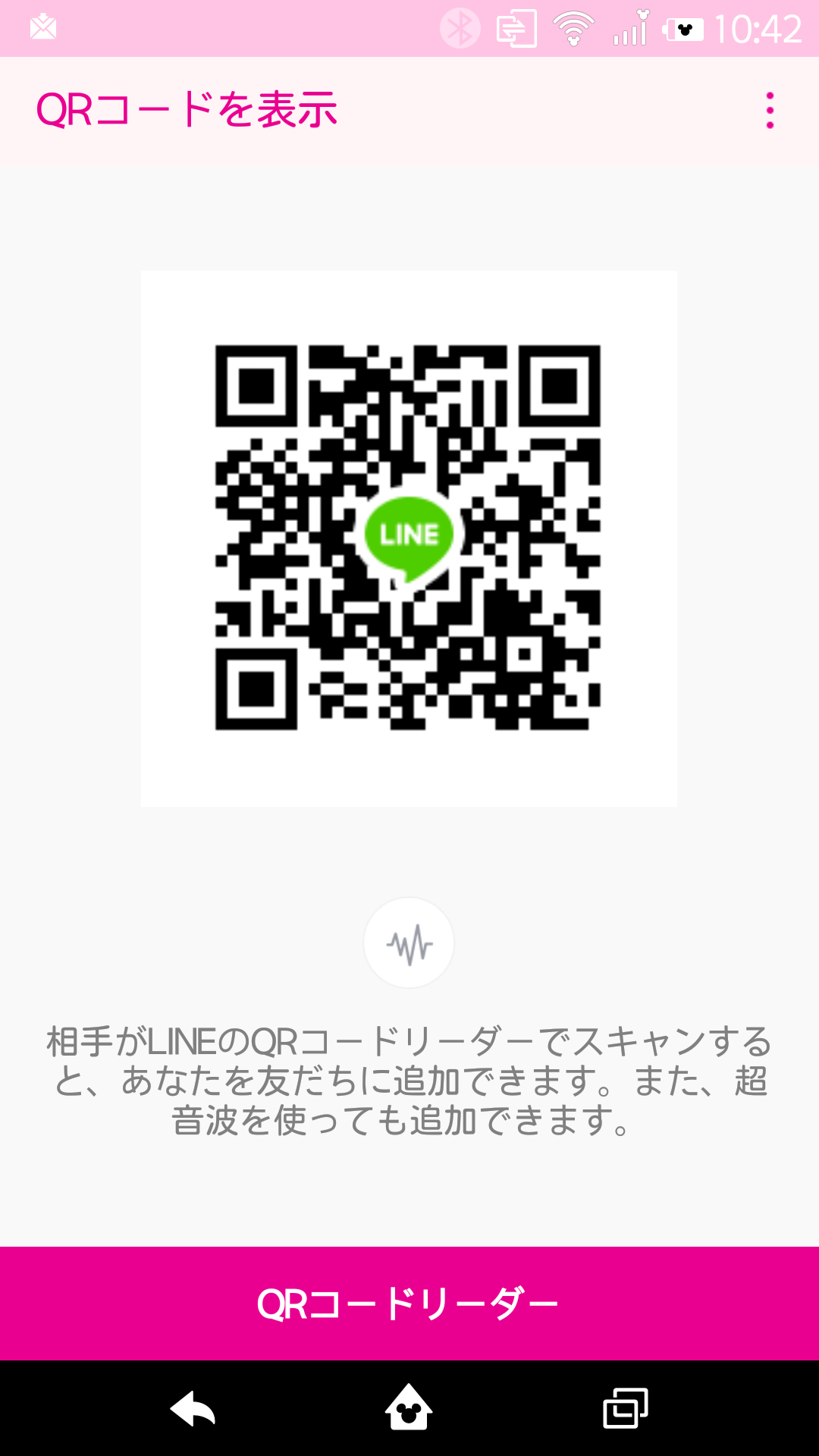Open the three-dot overflow menu

770,111
